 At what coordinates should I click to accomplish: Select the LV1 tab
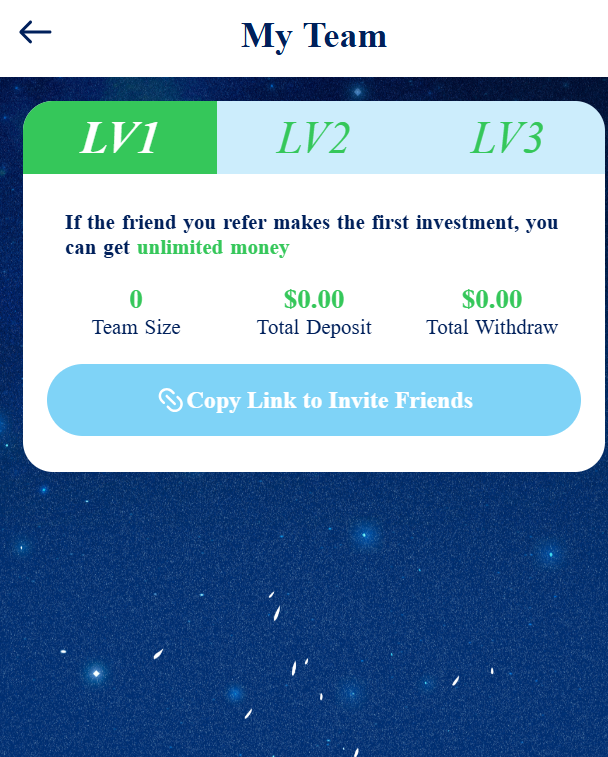[120, 138]
